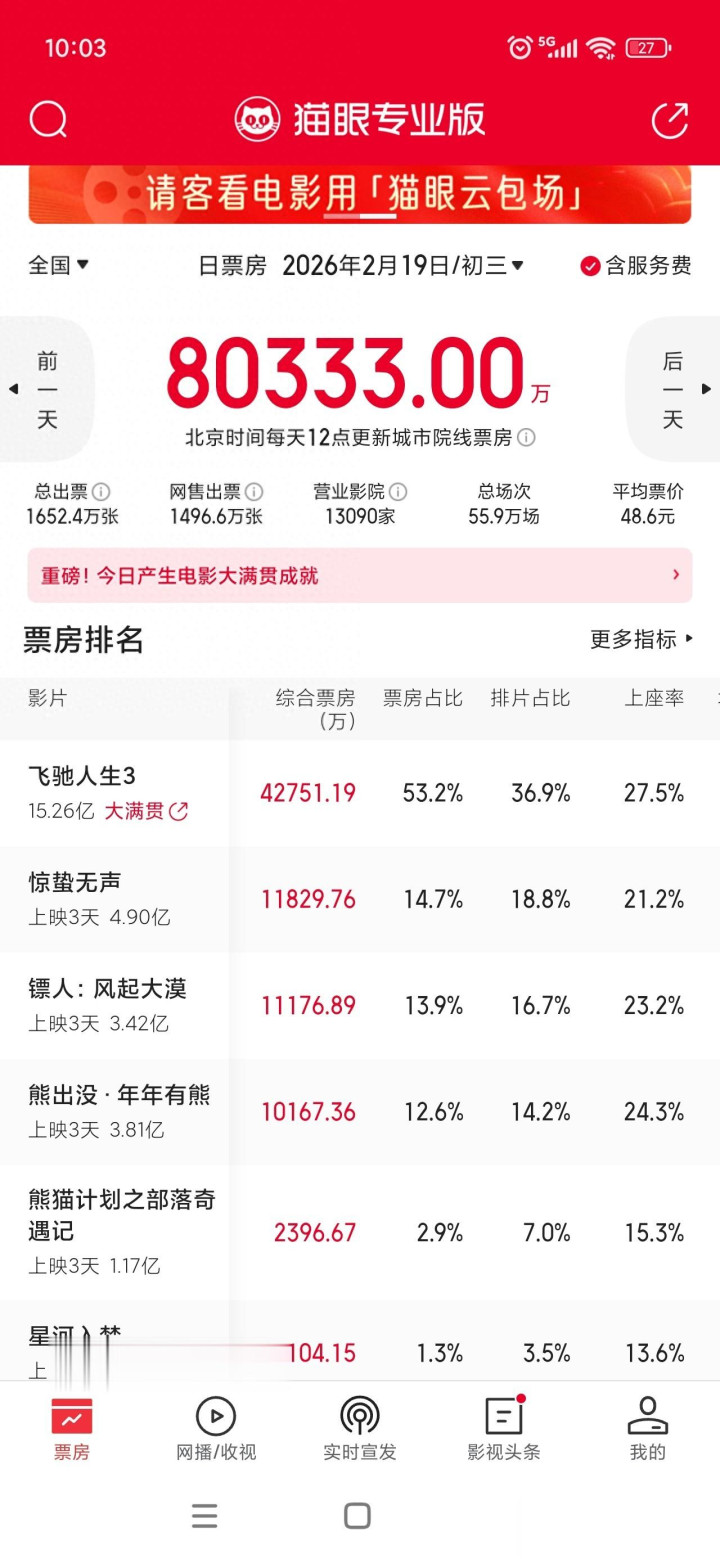
Task: Switch to the 我的 tab
Action: (648, 1430)
